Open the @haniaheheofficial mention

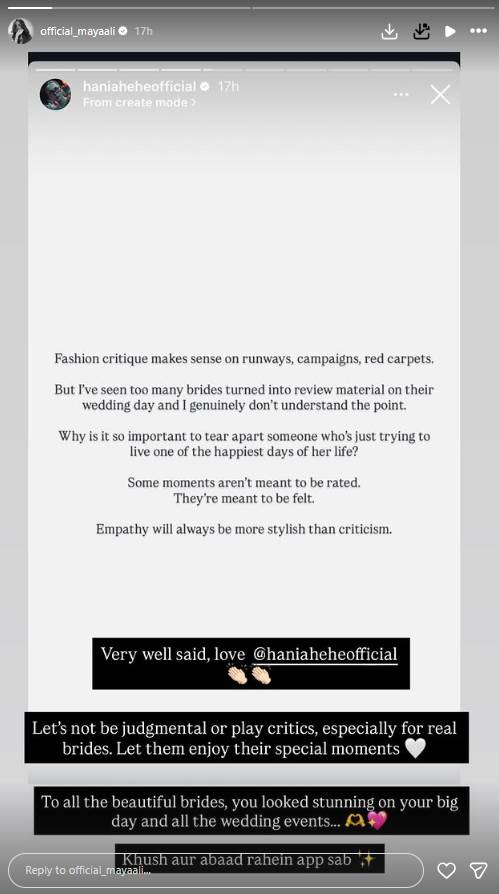[324, 654]
